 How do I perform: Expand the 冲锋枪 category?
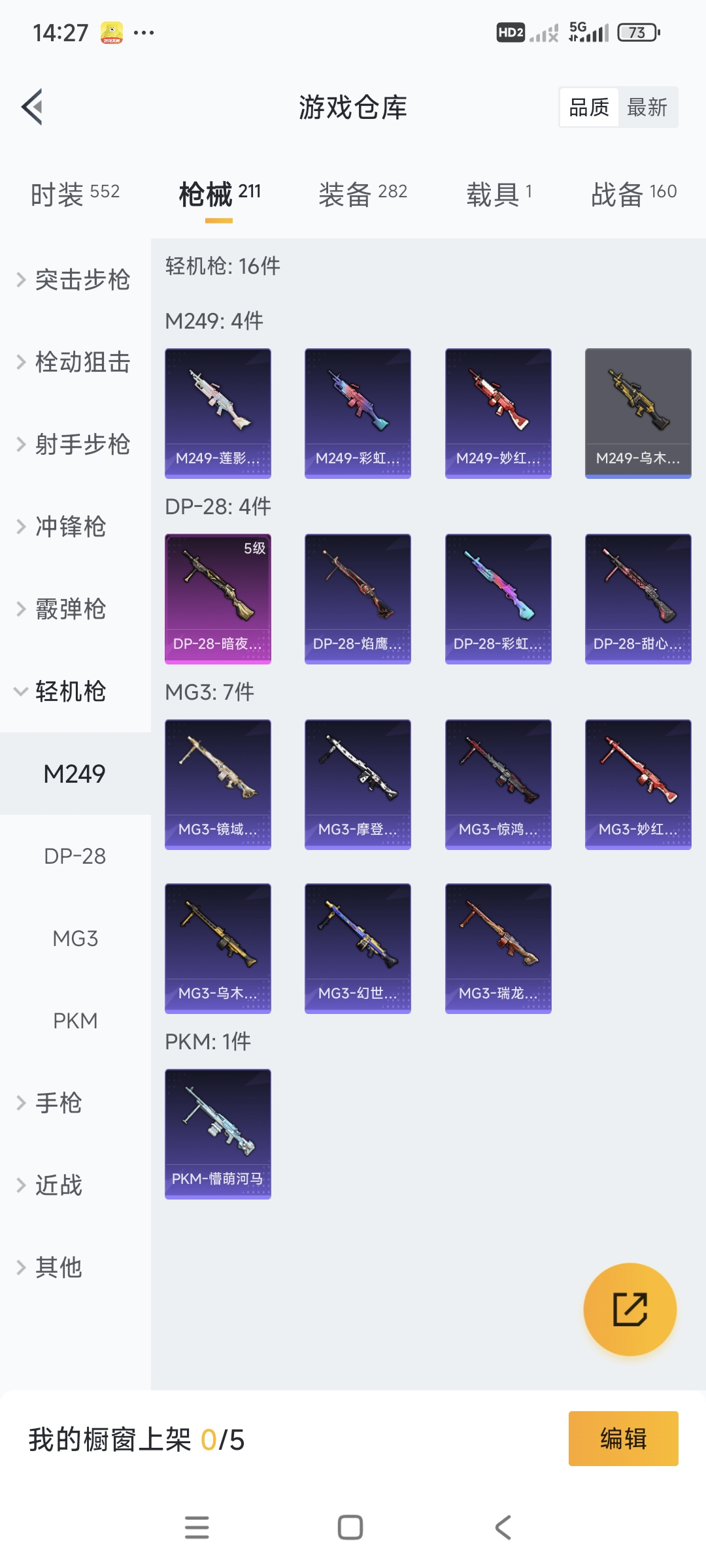(x=71, y=527)
